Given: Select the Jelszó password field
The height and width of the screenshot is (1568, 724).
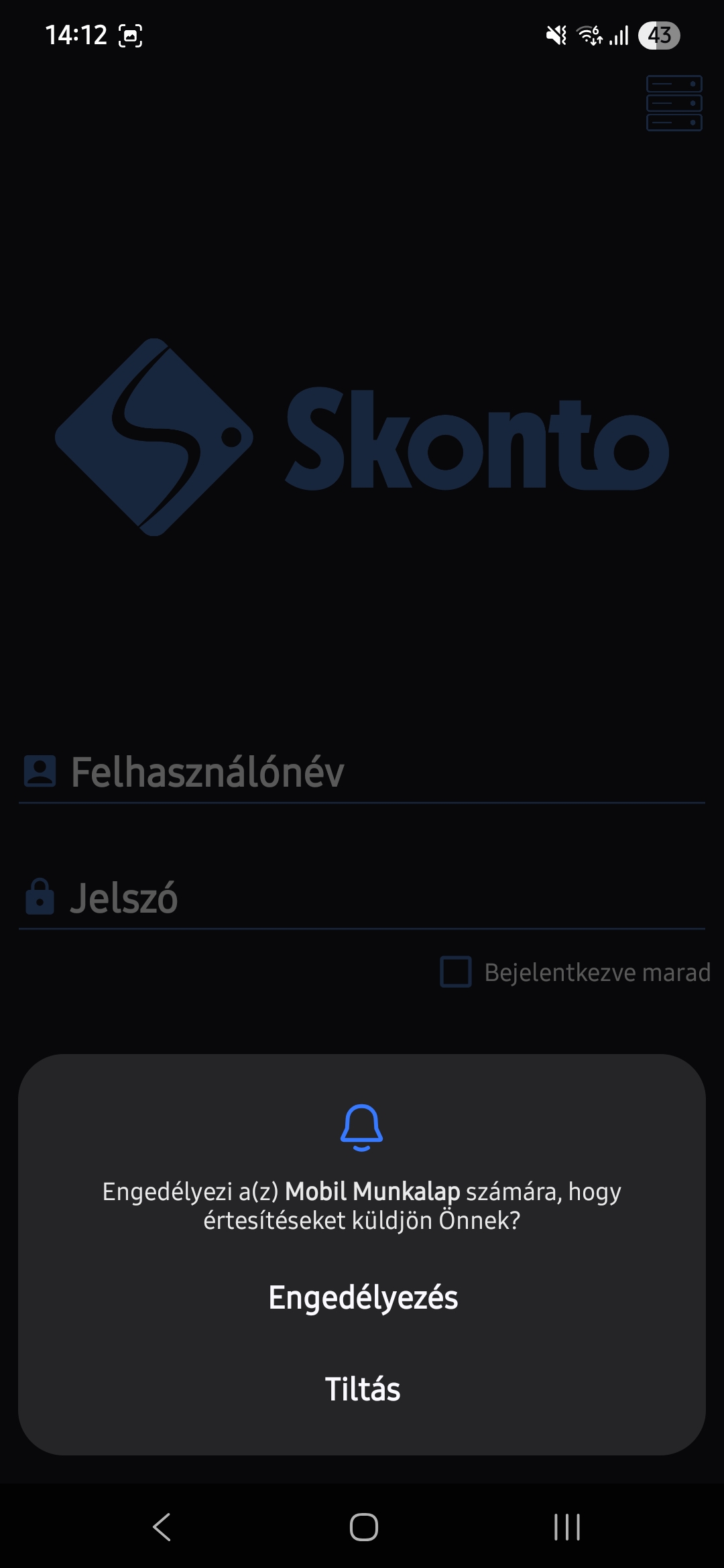Looking at the screenshot, I should click(362, 898).
